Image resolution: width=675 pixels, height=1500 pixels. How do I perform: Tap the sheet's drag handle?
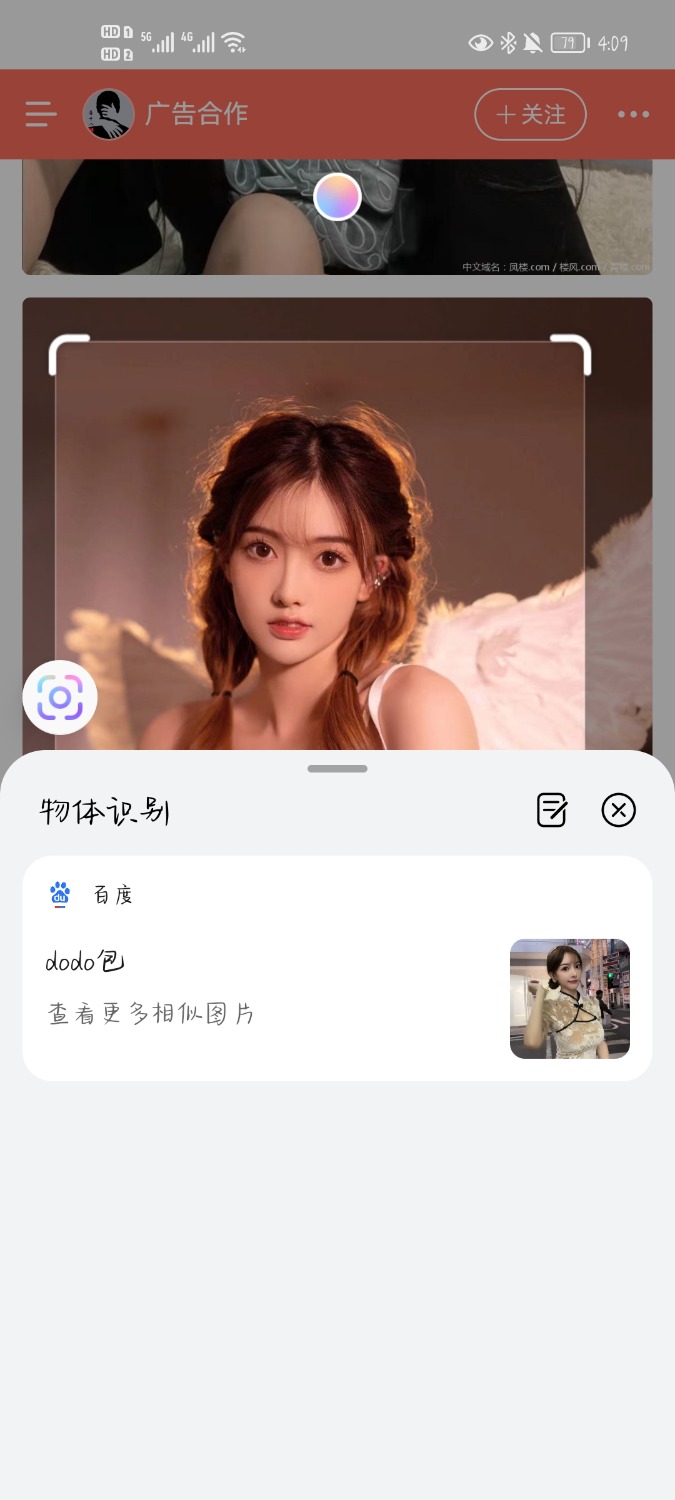pos(337,769)
